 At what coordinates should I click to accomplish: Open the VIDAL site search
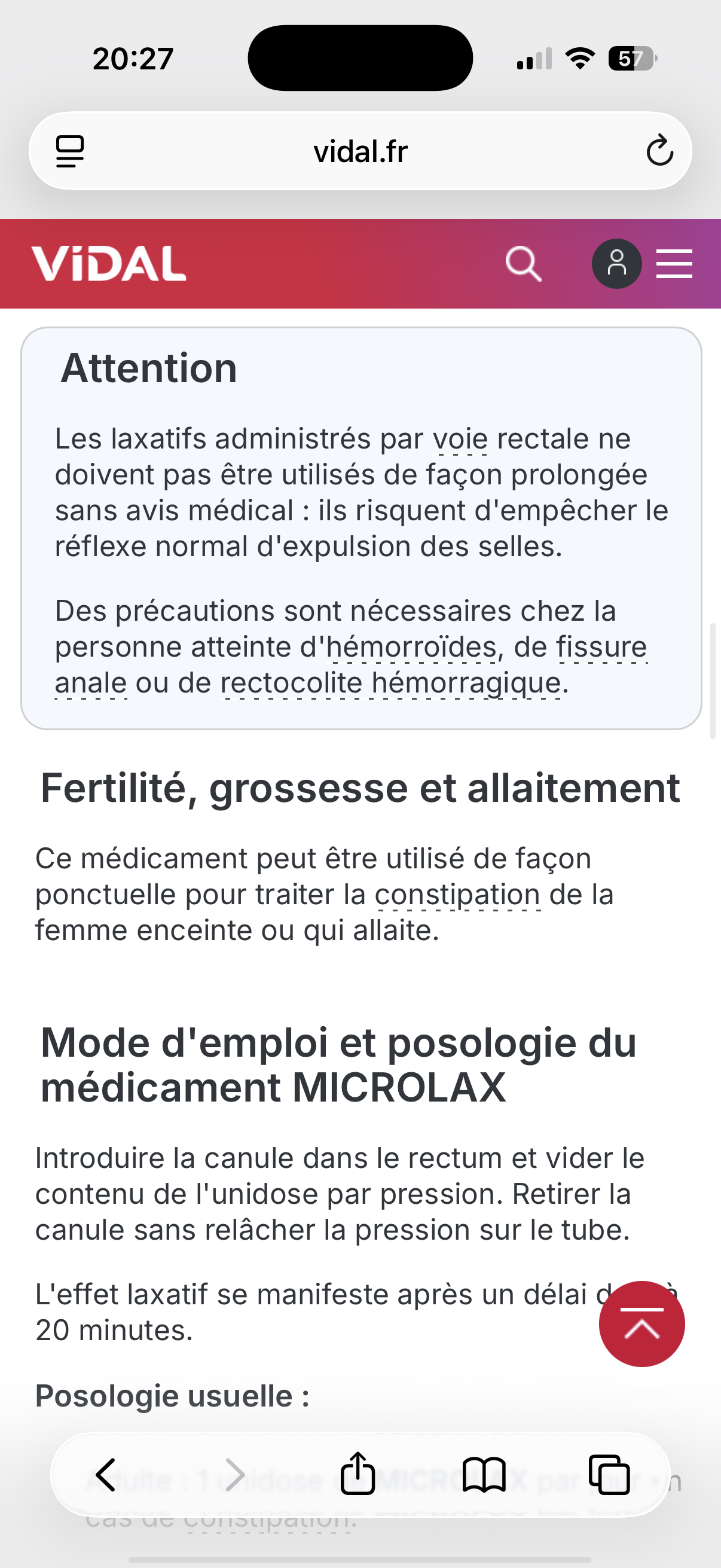tap(523, 264)
